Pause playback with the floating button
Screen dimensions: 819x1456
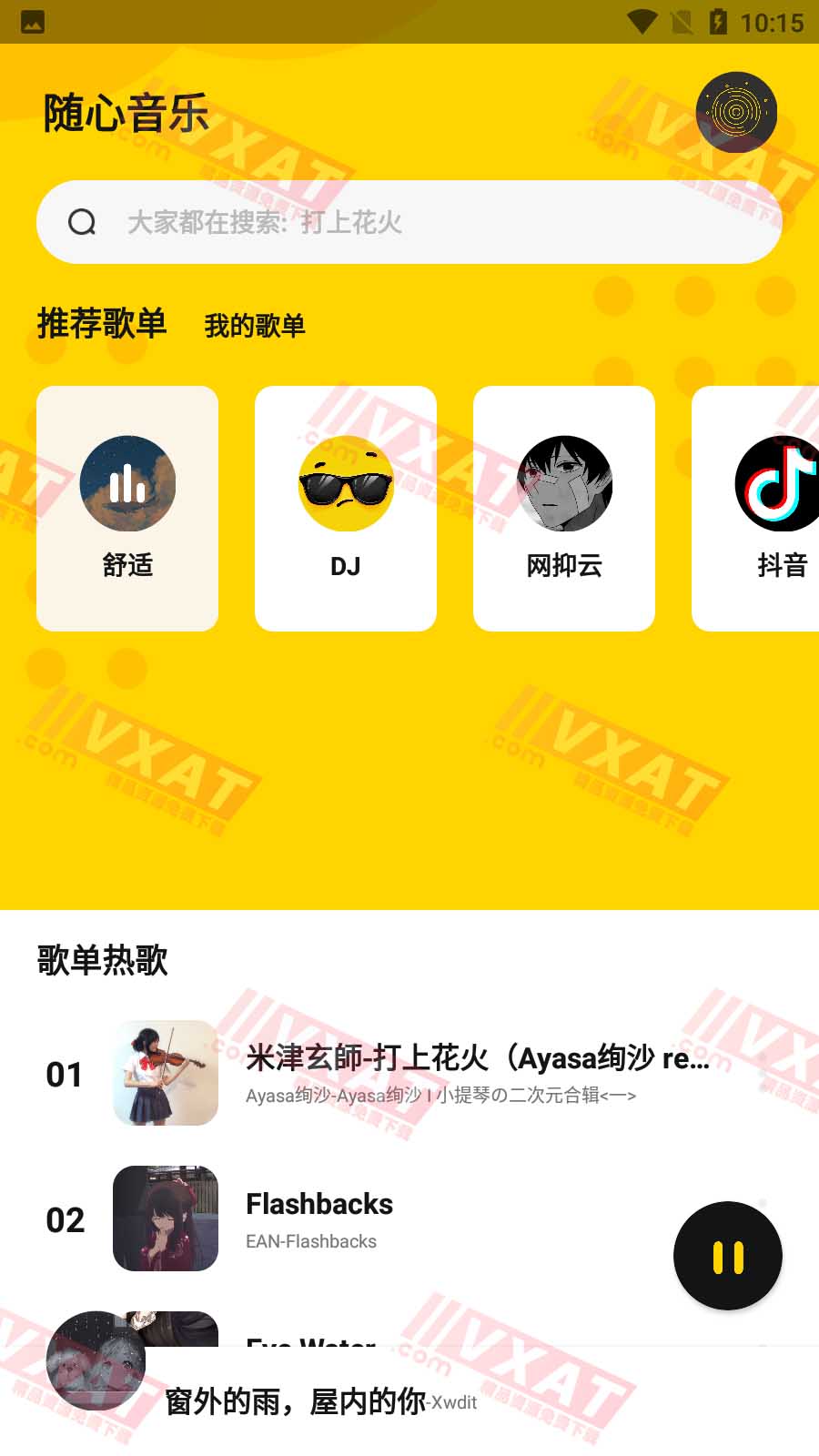[727, 1256]
